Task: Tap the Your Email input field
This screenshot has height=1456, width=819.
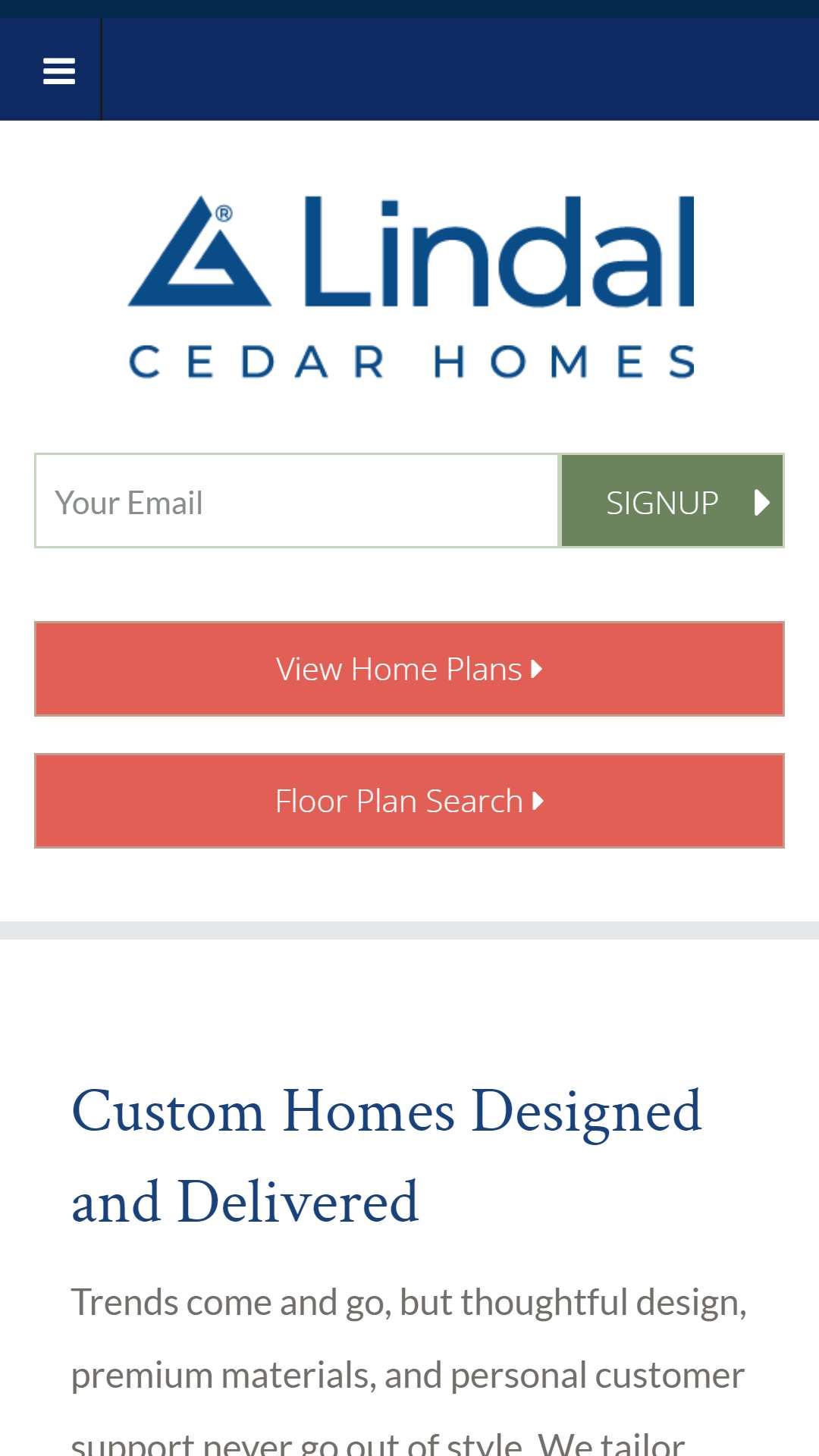Action: pos(297,500)
